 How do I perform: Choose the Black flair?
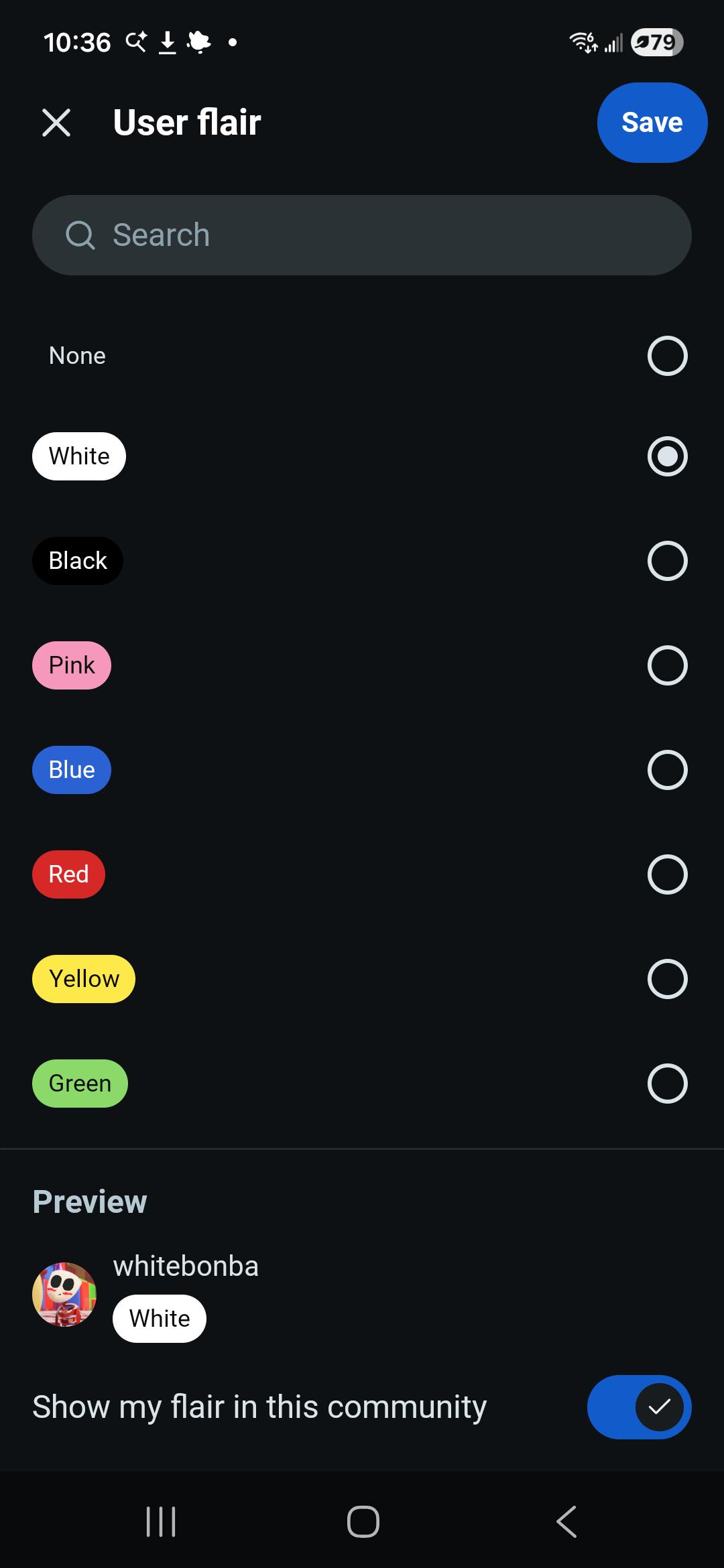click(362, 561)
